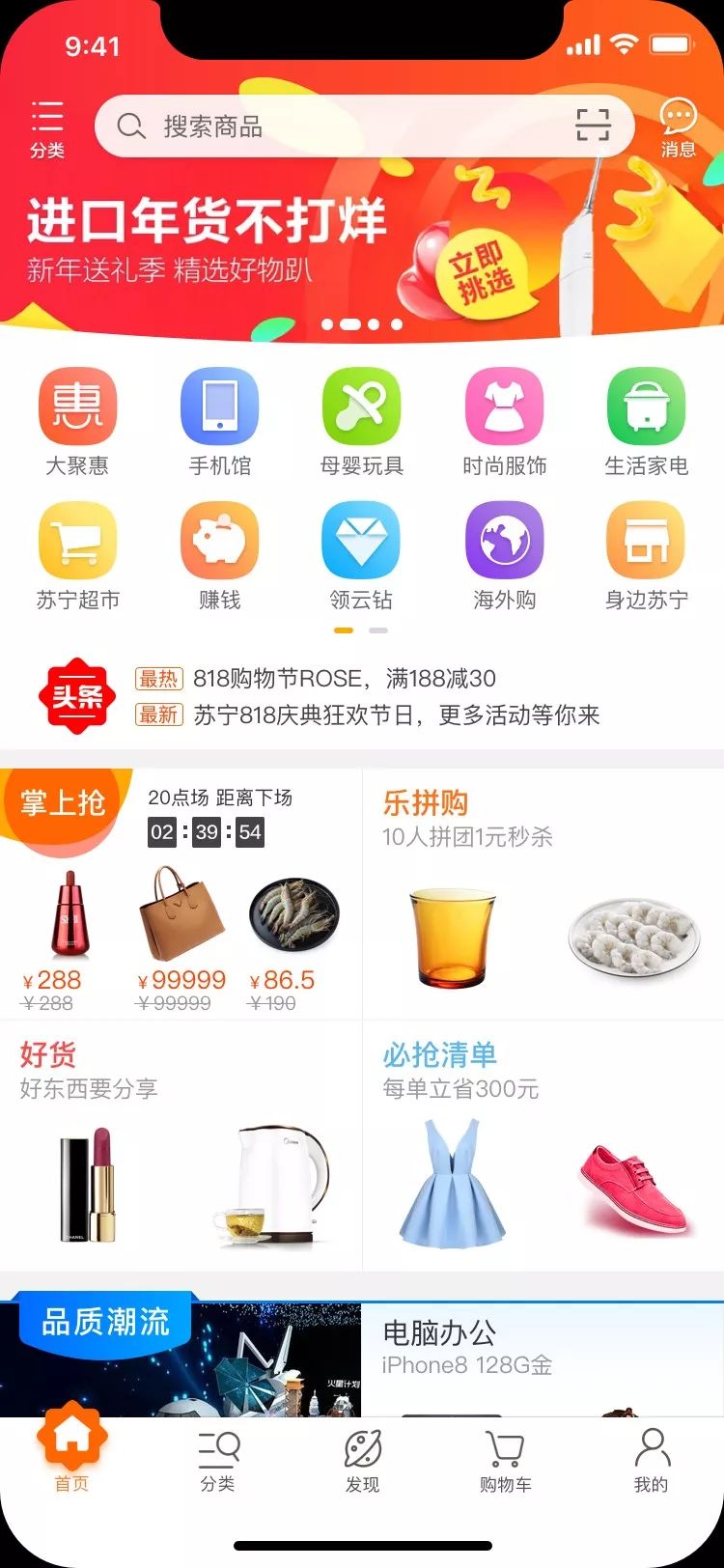The image size is (724, 1568).
Task: Open the 生活家电 appliance icon
Action: tap(645, 406)
